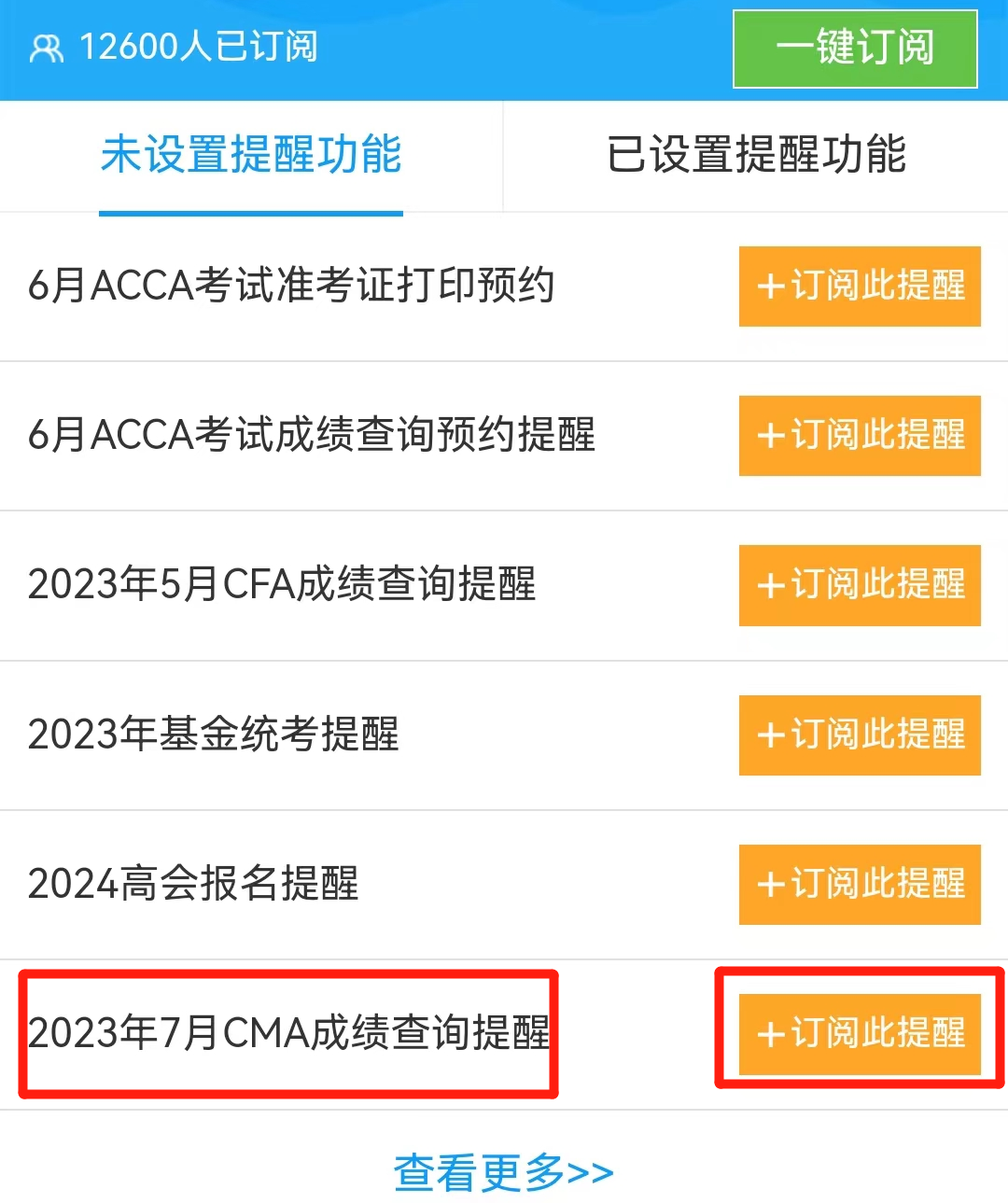Image resolution: width=1008 pixels, height=1203 pixels.
Task: Open 查看更多 to view more reminders
Action: (x=504, y=1170)
